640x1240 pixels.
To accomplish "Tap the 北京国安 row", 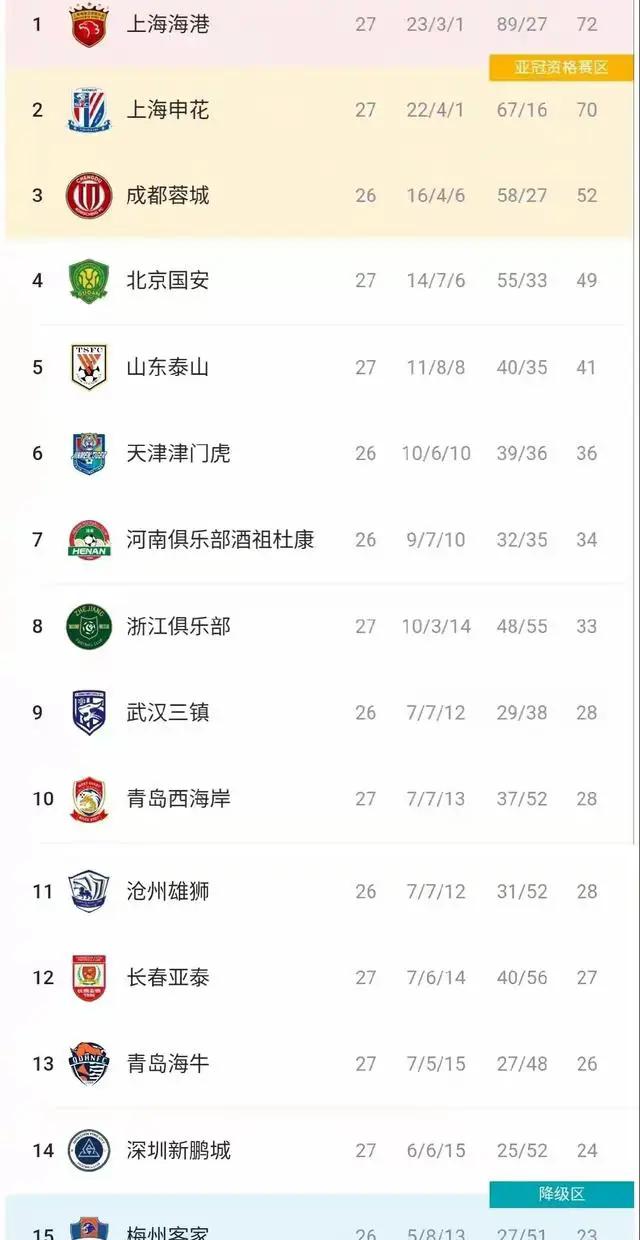I will [168, 280].
